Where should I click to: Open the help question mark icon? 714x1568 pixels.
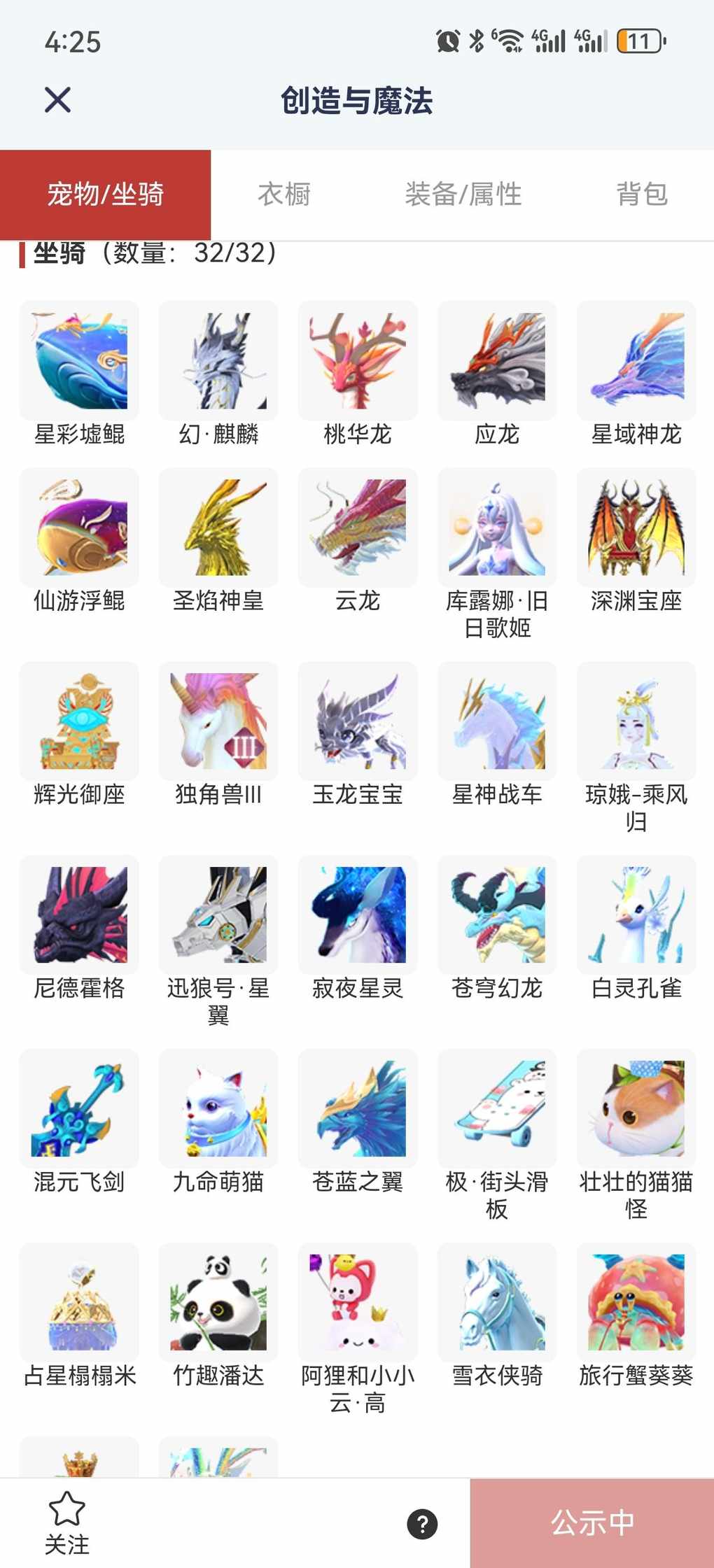422,1524
